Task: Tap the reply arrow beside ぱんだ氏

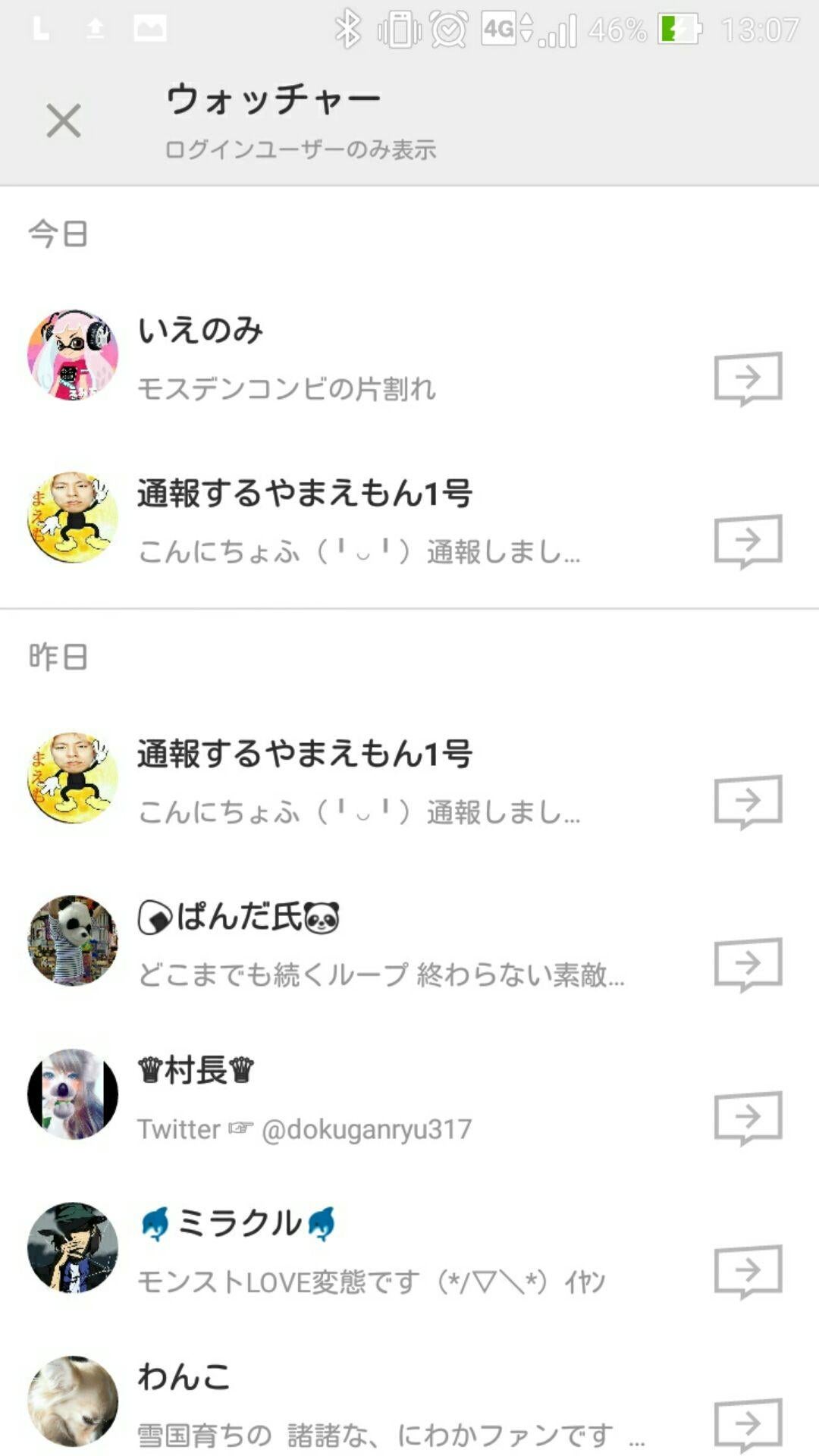Action: pyautogui.click(x=747, y=962)
